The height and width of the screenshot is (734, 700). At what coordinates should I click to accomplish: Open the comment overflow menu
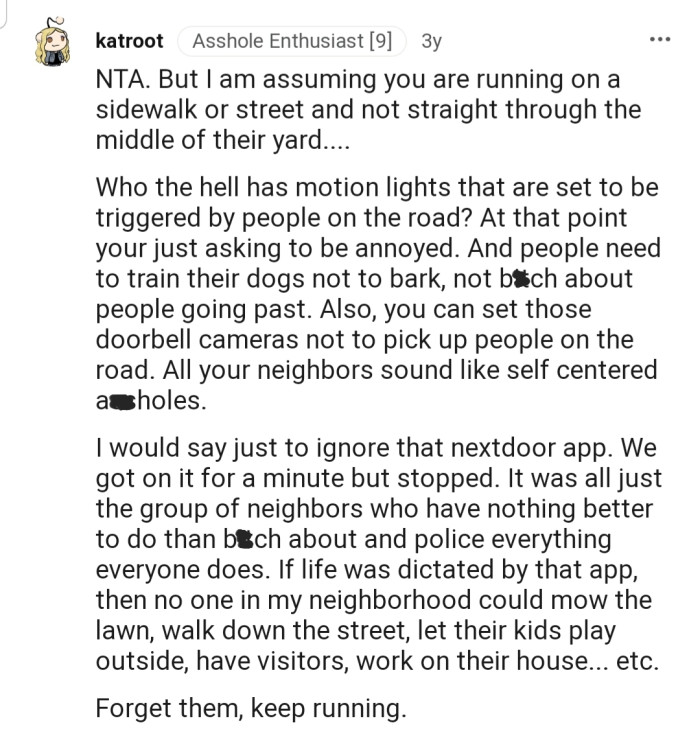660,40
